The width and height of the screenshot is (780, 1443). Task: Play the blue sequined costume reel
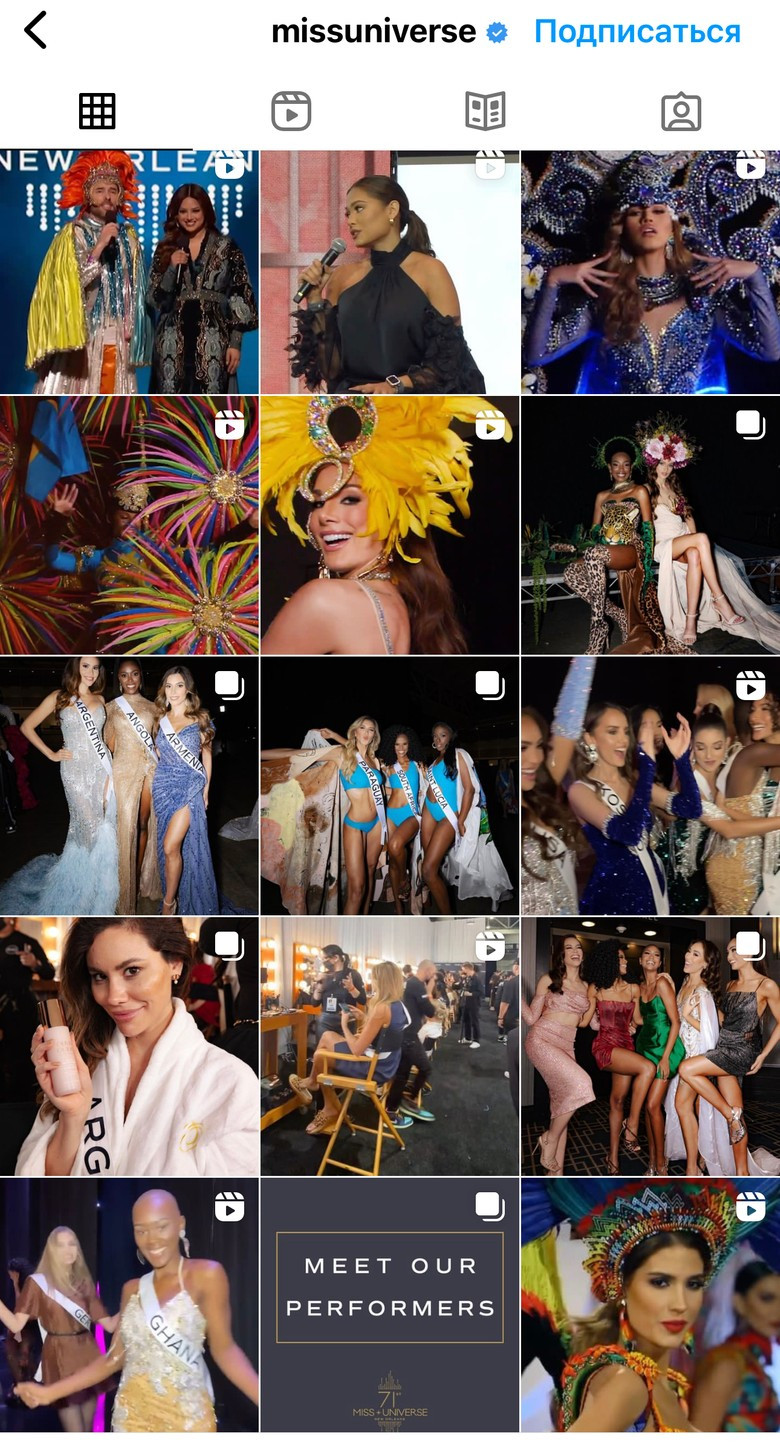click(650, 272)
